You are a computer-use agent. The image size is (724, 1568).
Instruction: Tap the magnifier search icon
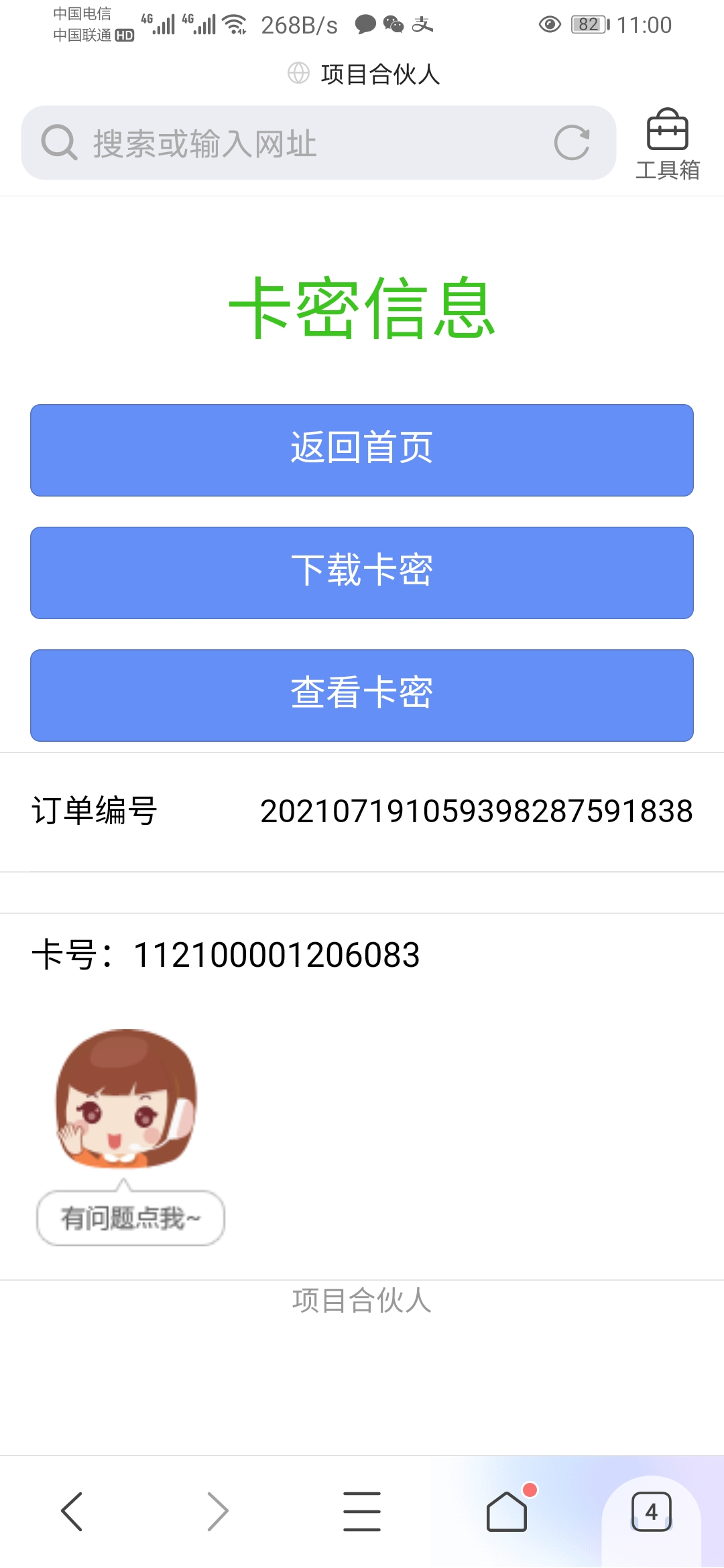pos(59,143)
